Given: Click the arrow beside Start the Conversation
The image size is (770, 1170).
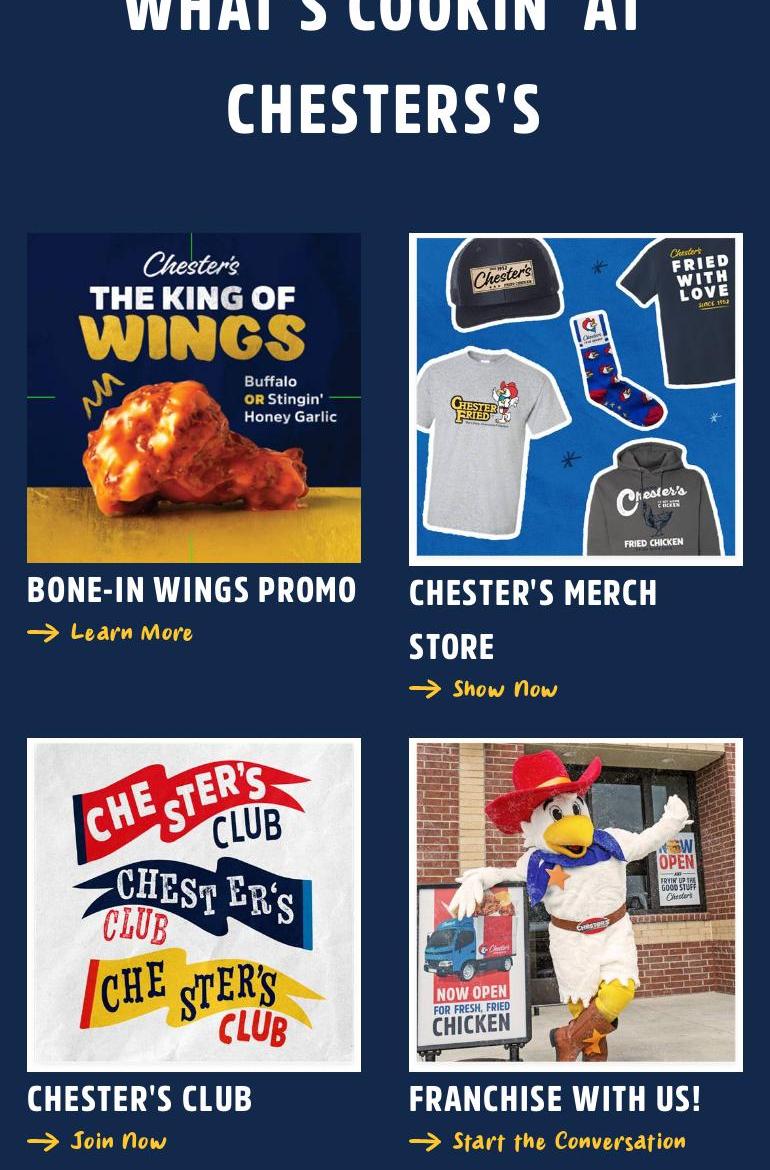Looking at the screenshot, I should pos(425,1141).
